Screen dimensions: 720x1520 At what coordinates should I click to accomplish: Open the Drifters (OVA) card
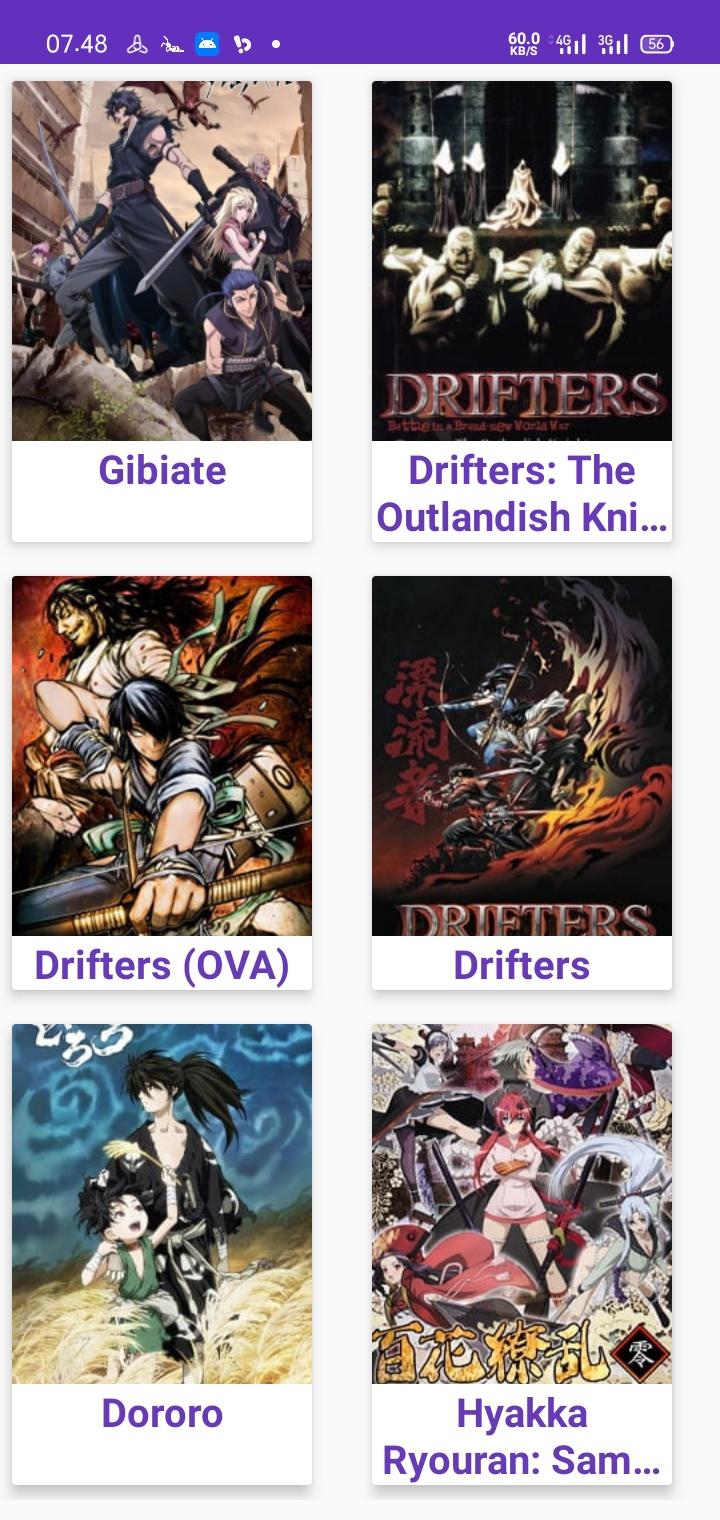(162, 782)
